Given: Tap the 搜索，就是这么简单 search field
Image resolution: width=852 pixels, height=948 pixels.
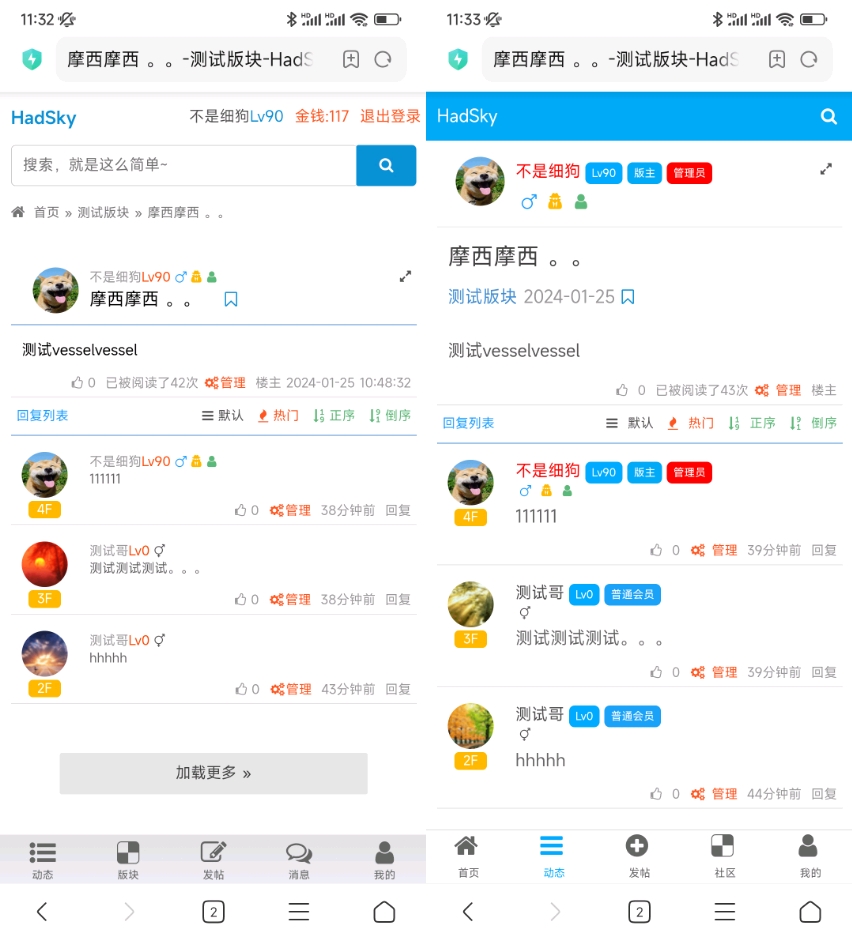Looking at the screenshot, I should [183, 165].
